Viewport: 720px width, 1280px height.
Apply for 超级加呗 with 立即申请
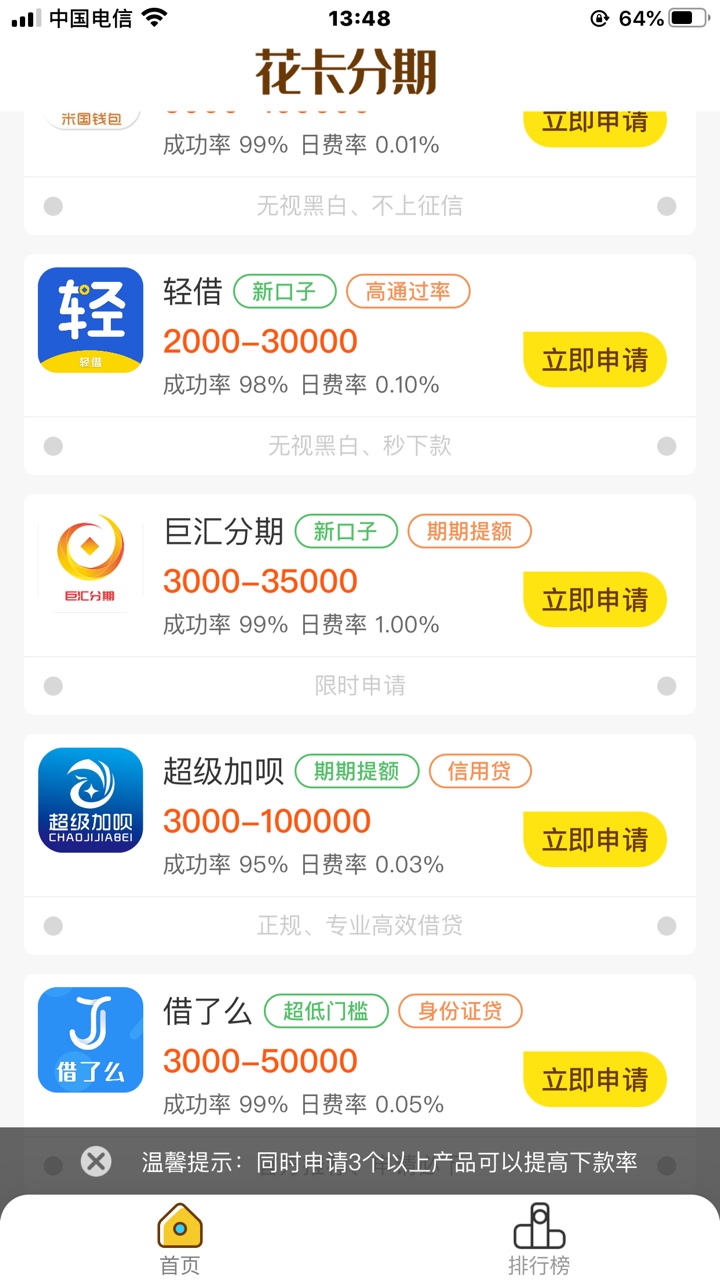click(x=595, y=840)
